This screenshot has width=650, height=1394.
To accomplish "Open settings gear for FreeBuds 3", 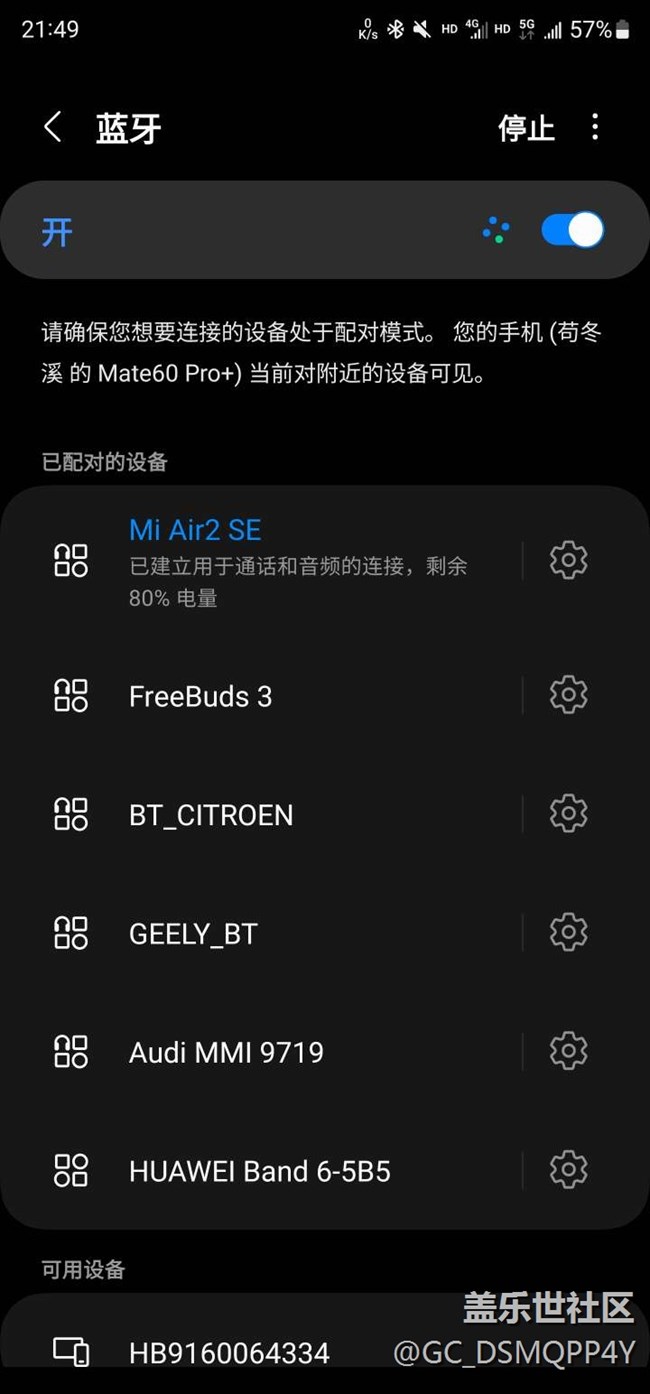I will (568, 694).
